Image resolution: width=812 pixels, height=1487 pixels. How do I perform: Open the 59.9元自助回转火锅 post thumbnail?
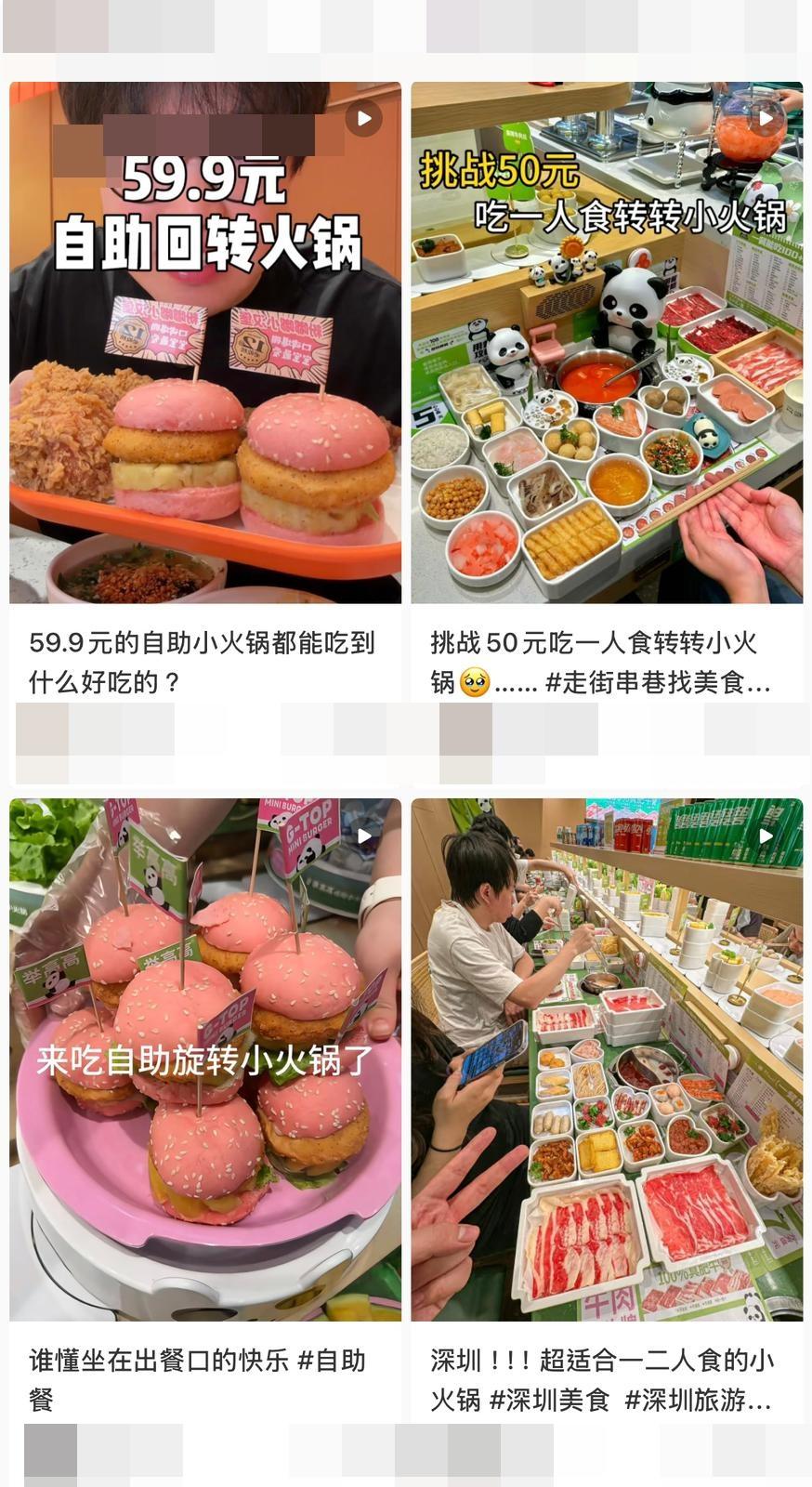[x=204, y=344]
